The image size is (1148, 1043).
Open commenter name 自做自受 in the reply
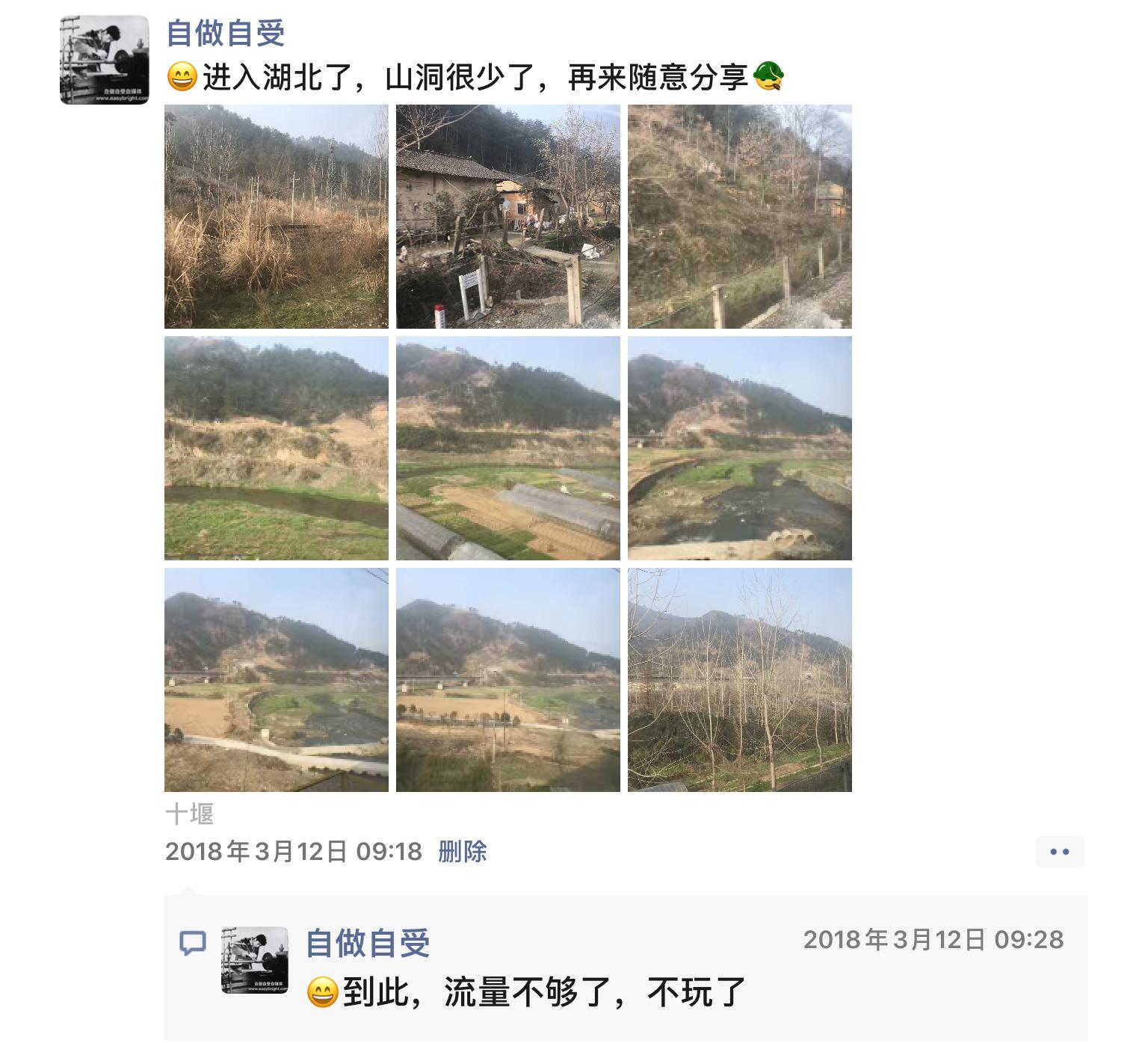[368, 943]
